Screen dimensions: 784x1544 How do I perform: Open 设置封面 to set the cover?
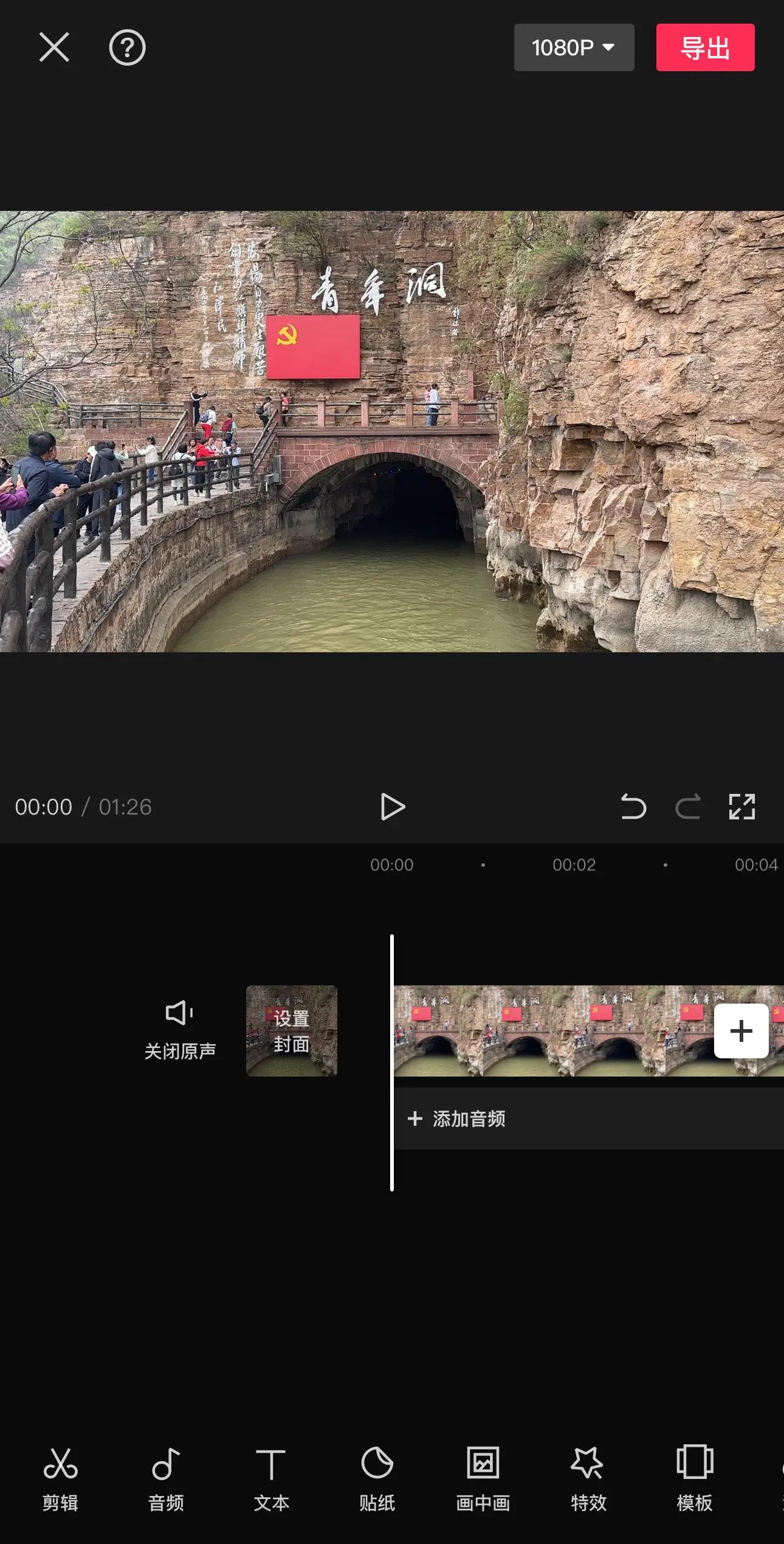click(x=292, y=1031)
